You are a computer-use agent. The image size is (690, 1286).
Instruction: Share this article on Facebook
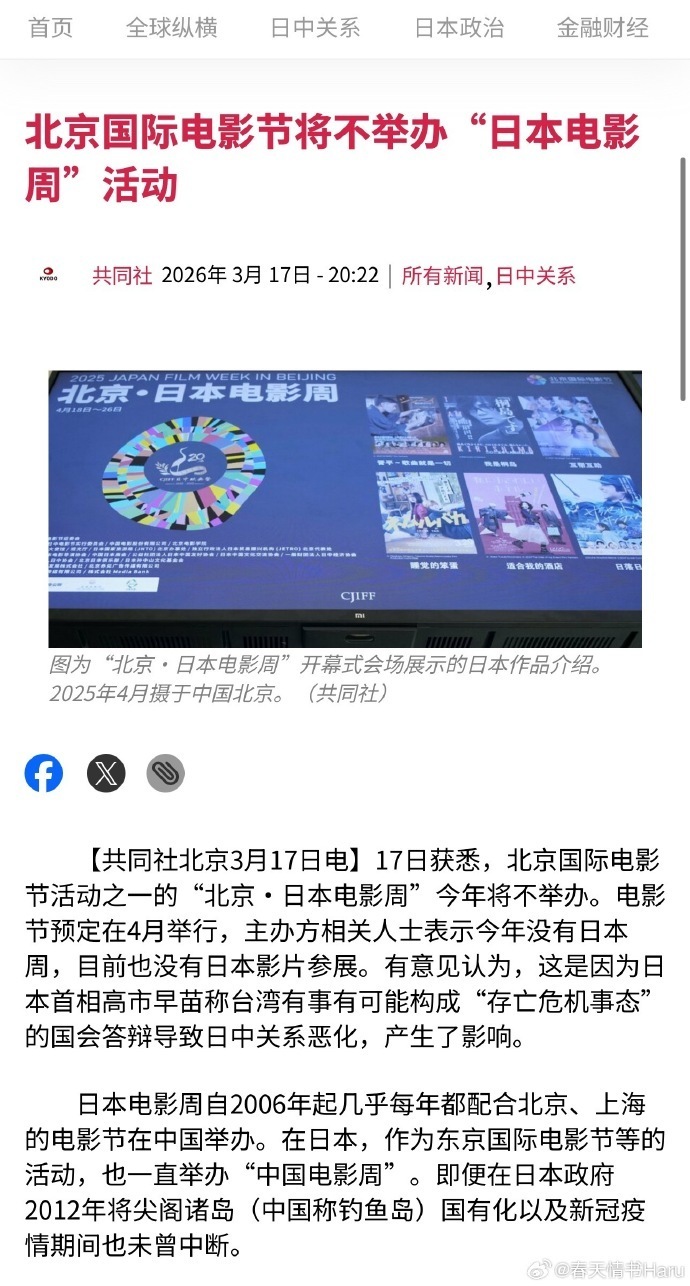(x=44, y=773)
